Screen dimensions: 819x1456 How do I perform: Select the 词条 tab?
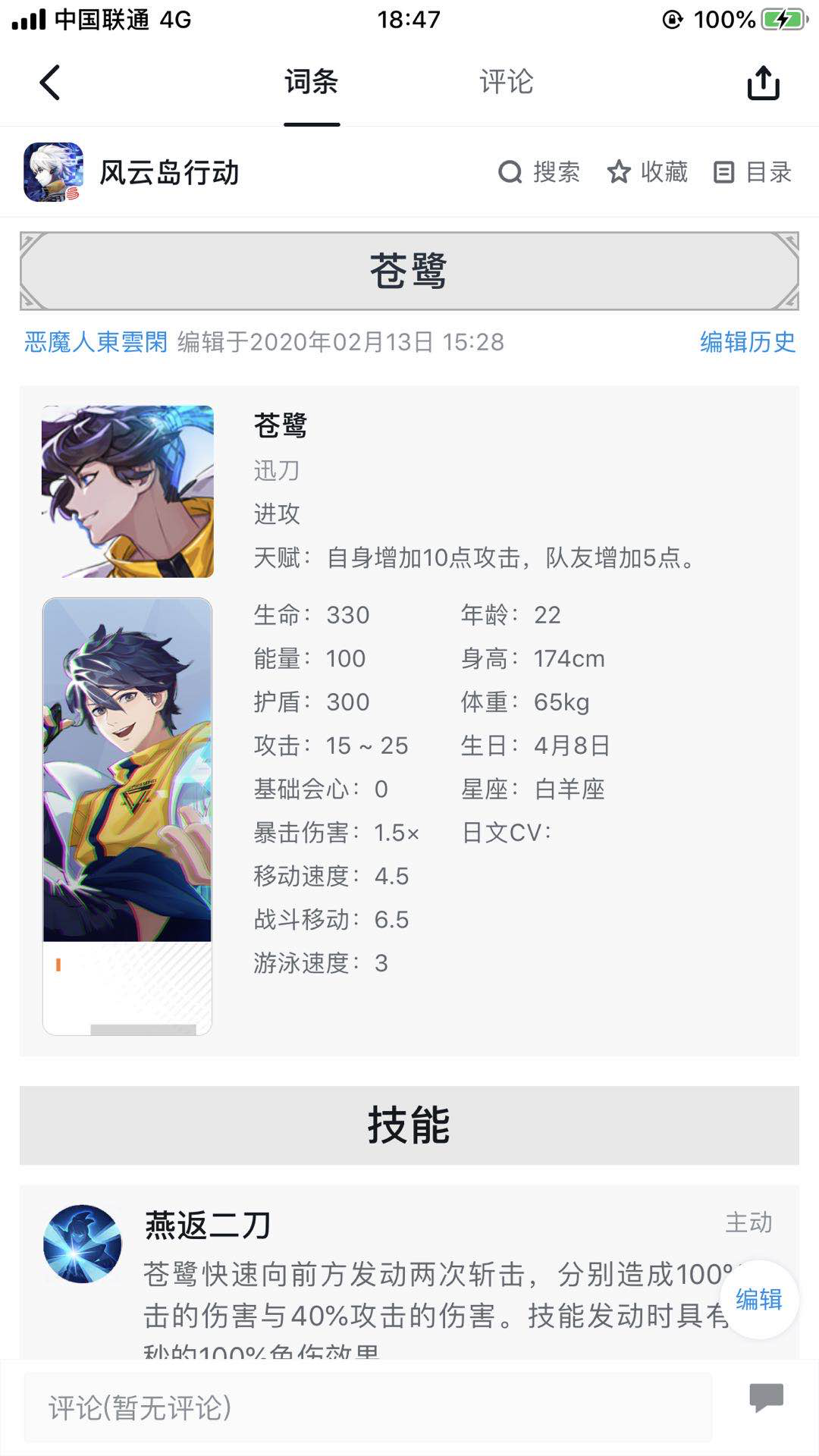point(312,82)
